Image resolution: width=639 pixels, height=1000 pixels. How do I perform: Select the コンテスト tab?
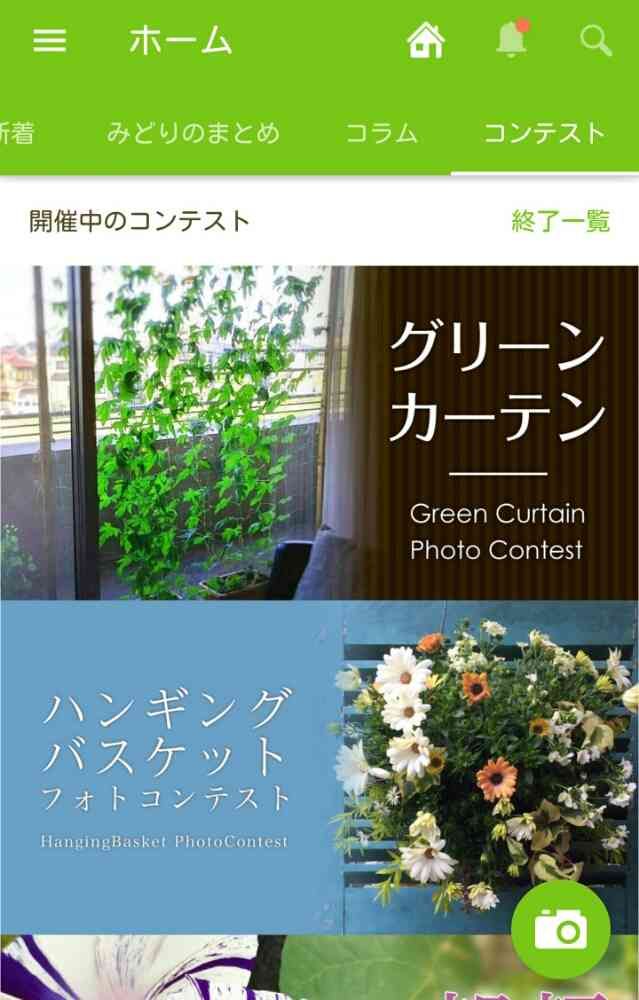pyautogui.click(x=544, y=133)
